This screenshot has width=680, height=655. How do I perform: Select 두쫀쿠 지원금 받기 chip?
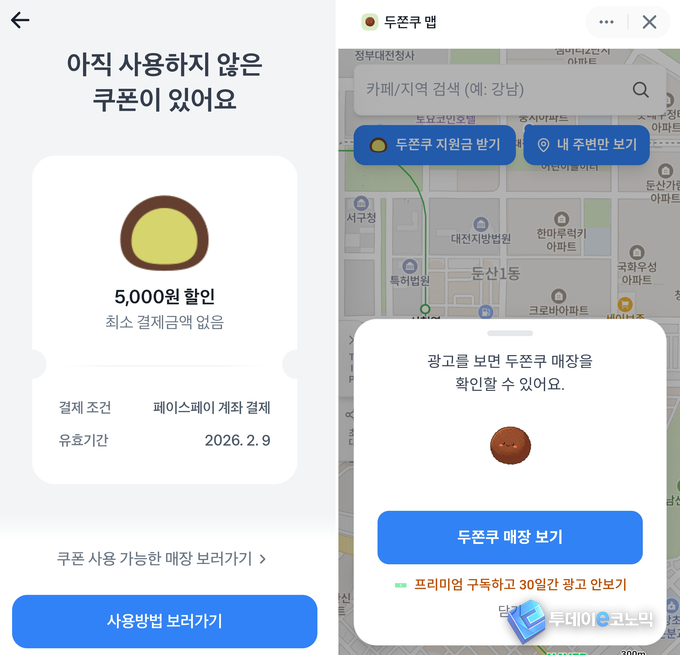click(x=435, y=145)
